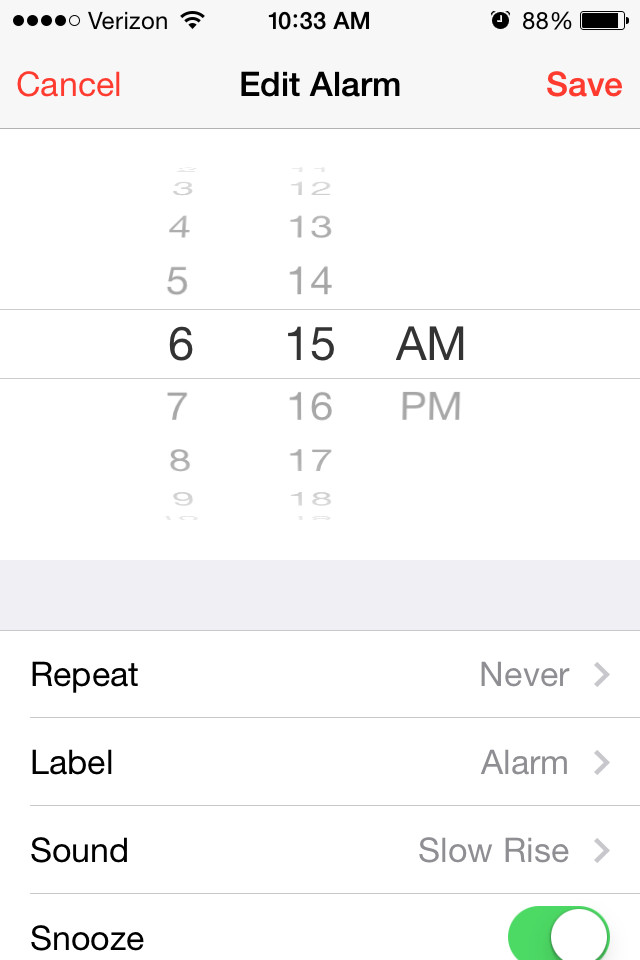This screenshot has height=960, width=640.
Task: Save the edited alarm
Action: click(584, 85)
